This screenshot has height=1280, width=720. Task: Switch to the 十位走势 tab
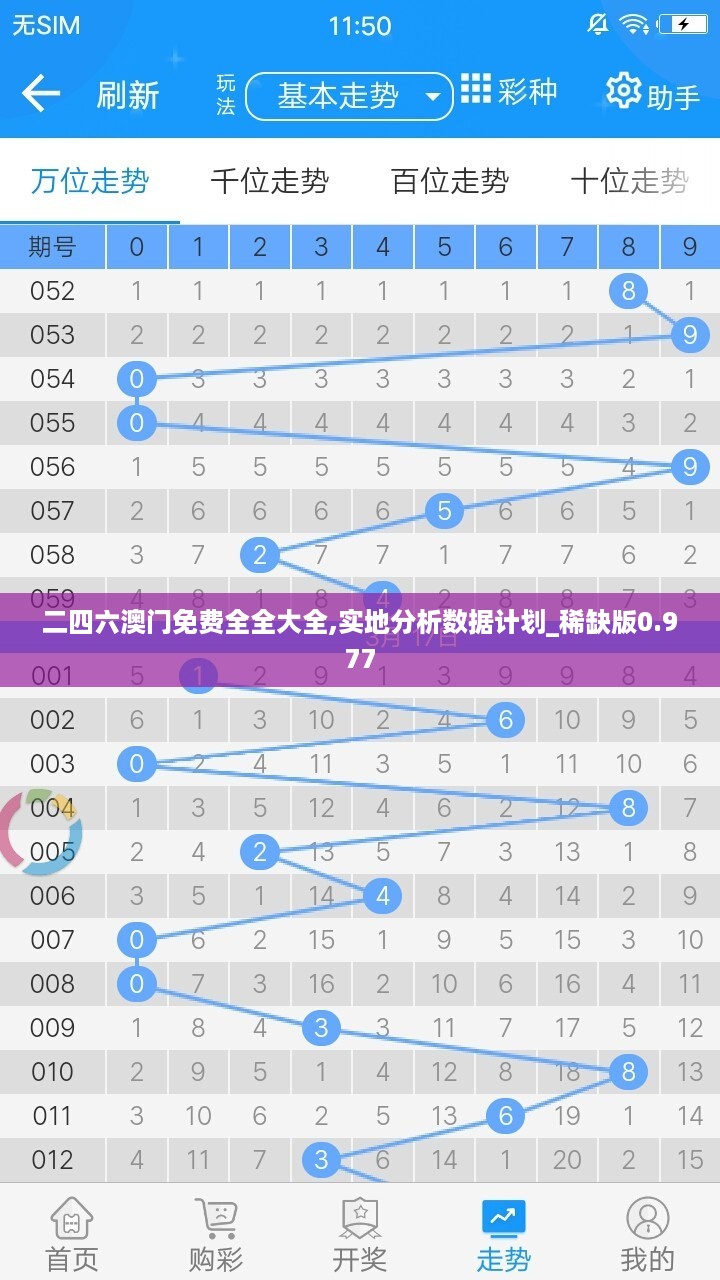629,181
